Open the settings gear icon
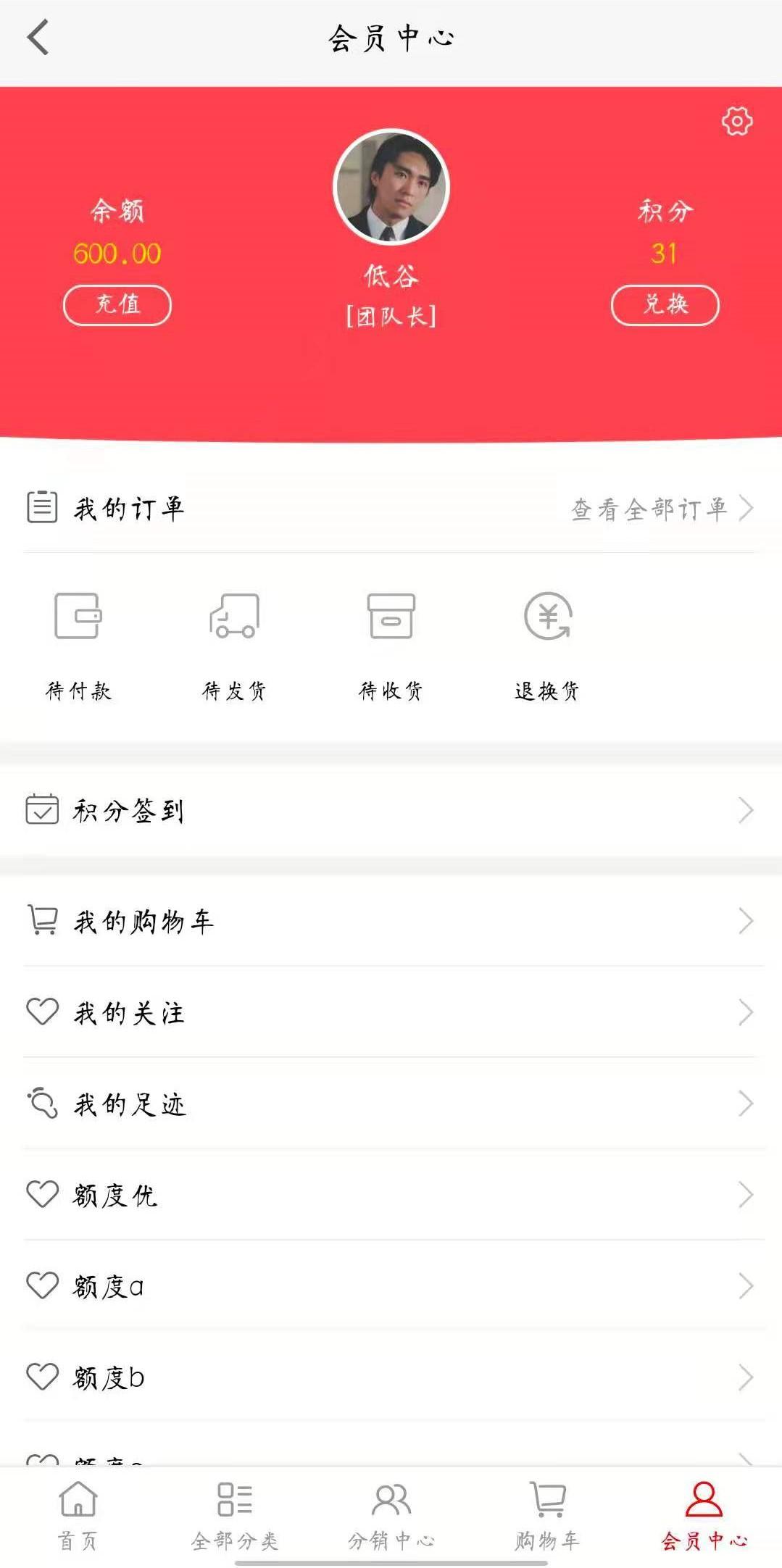 coord(737,121)
